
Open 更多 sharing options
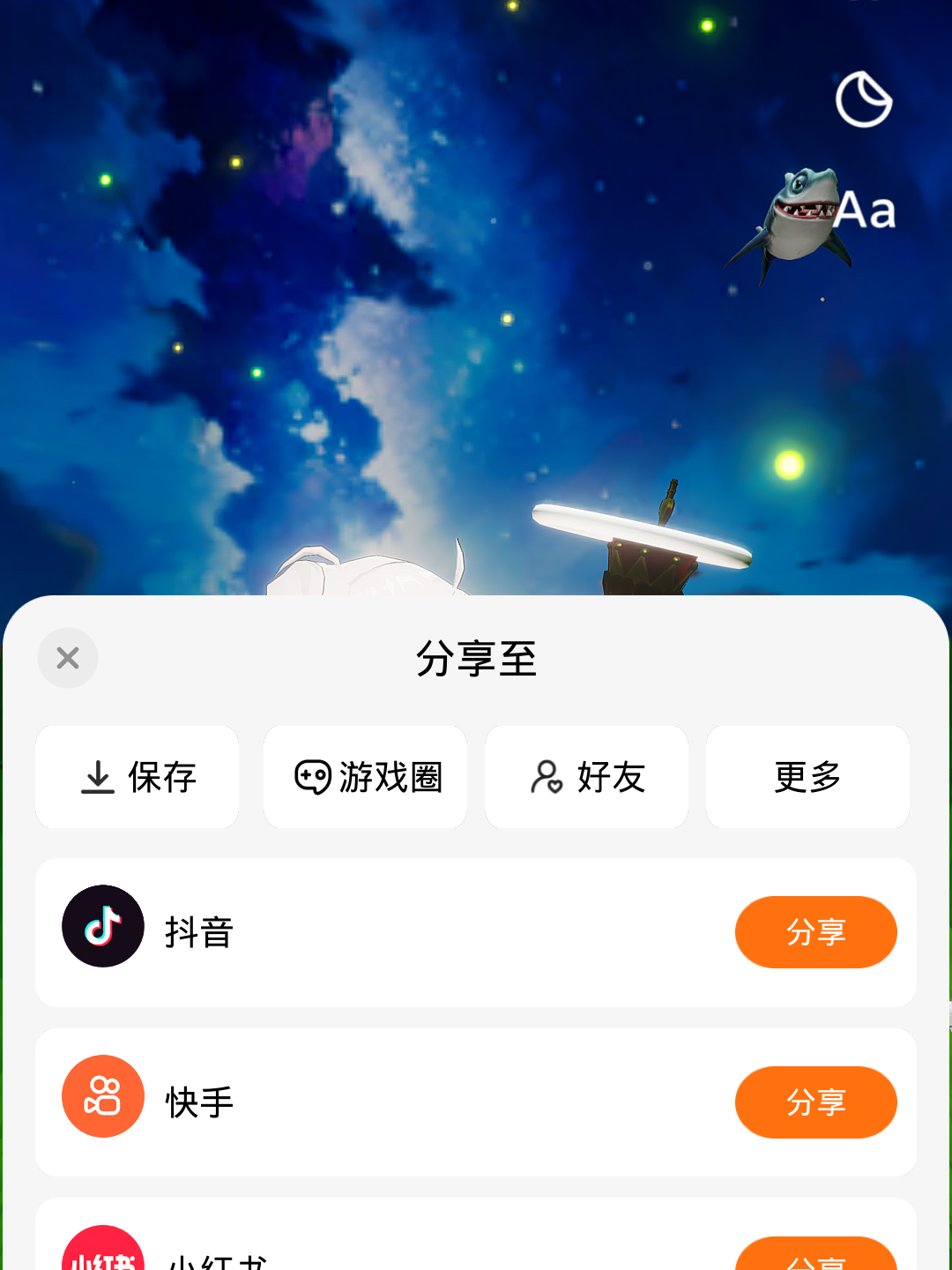[x=807, y=777]
